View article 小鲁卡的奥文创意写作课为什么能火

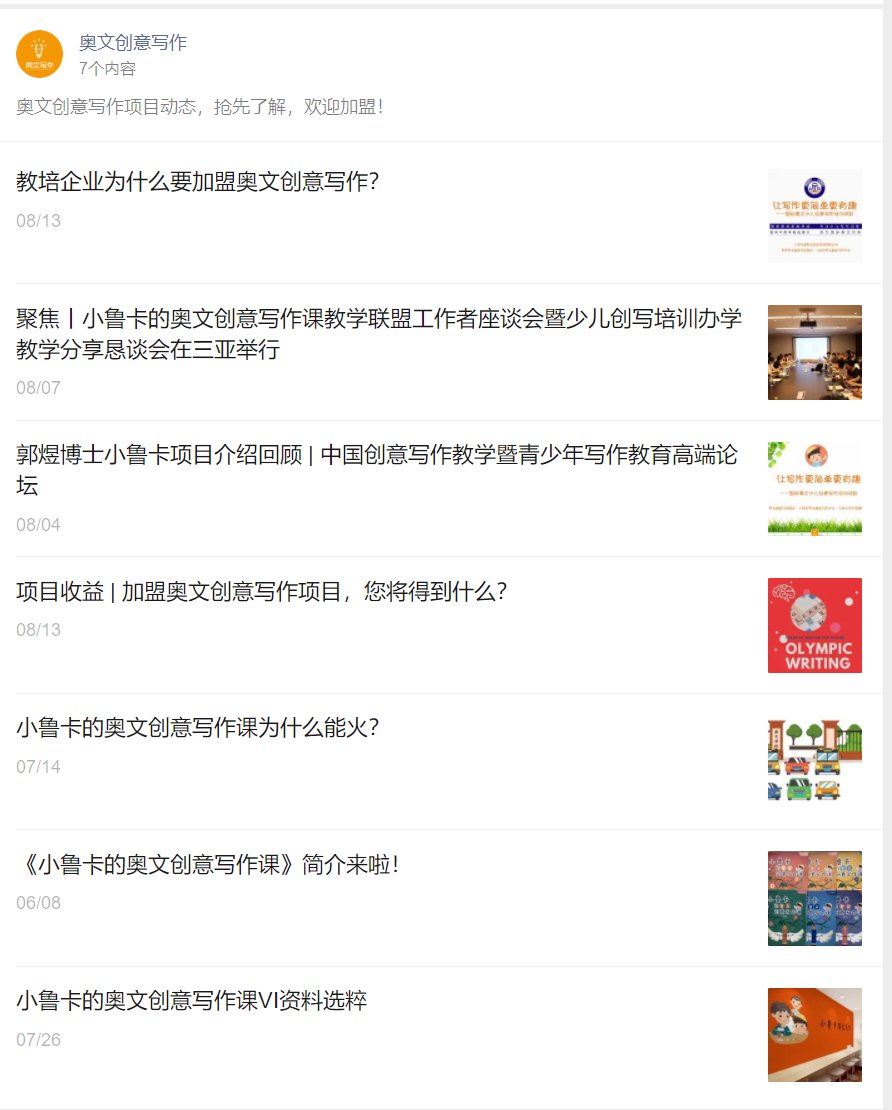(x=198, y=728)
